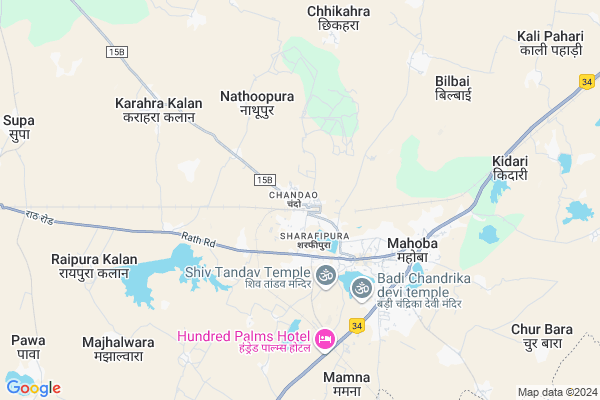This screenshot has height=400, width=600.
Task: Select the Shiv Tandav Temple pin
Action: click(x=325, y=275)
